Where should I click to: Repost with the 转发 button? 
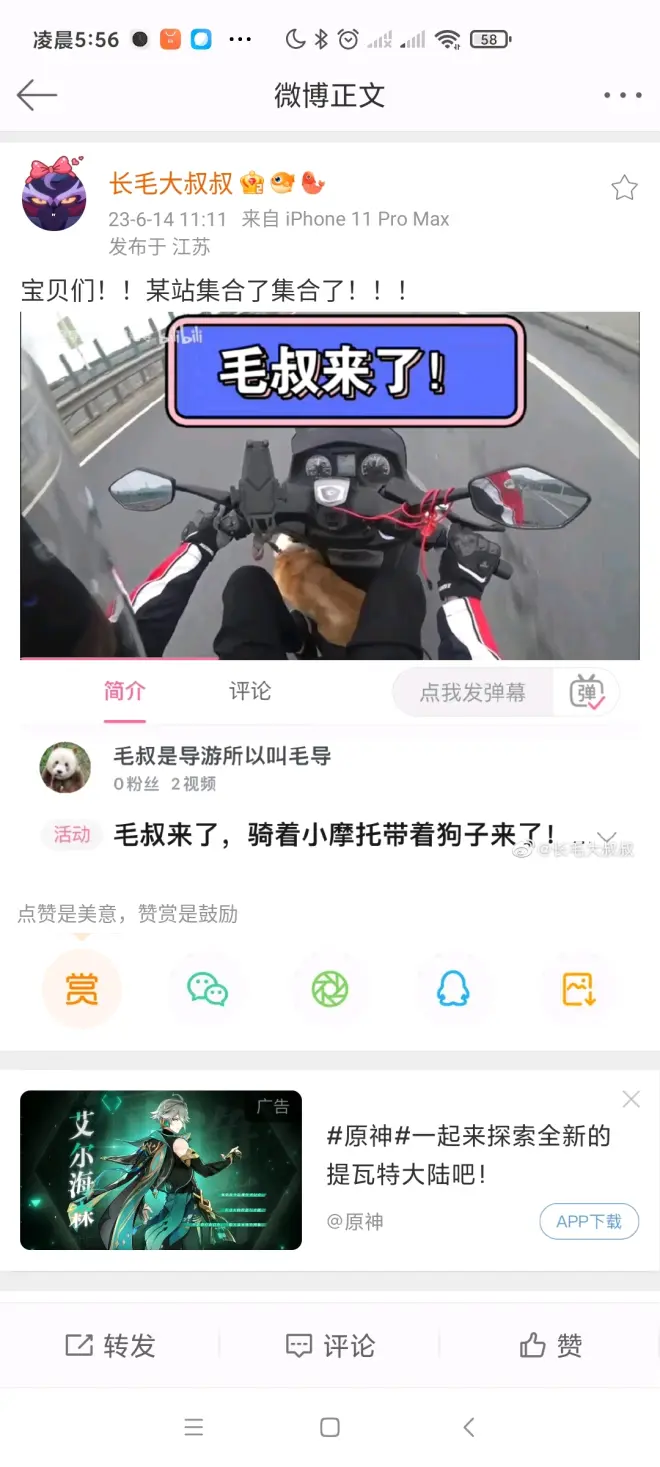coord(110,1346)
